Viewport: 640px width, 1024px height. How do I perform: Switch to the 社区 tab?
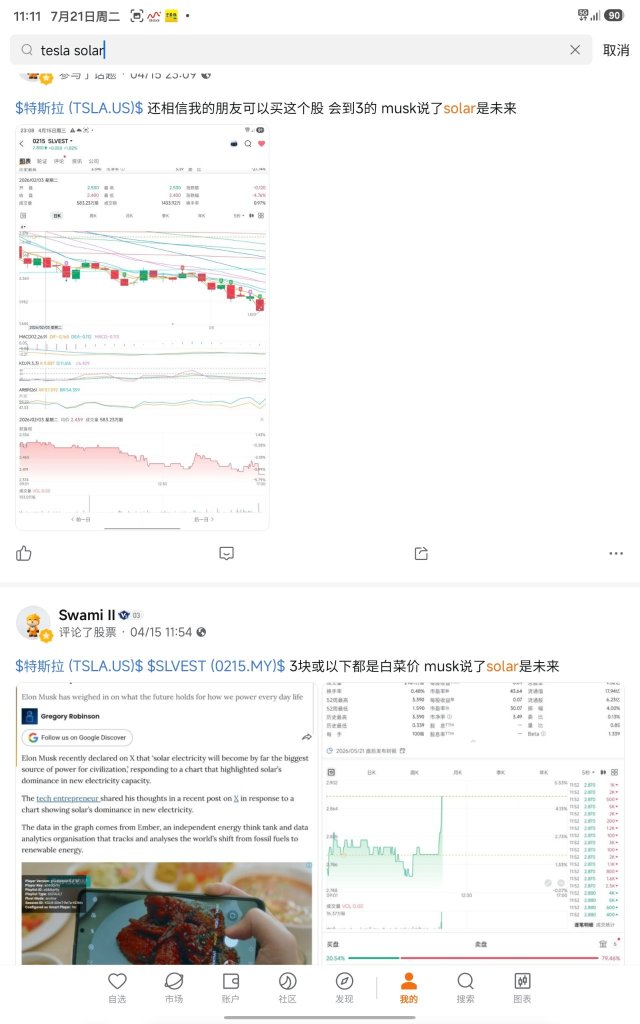coord(287,987)
